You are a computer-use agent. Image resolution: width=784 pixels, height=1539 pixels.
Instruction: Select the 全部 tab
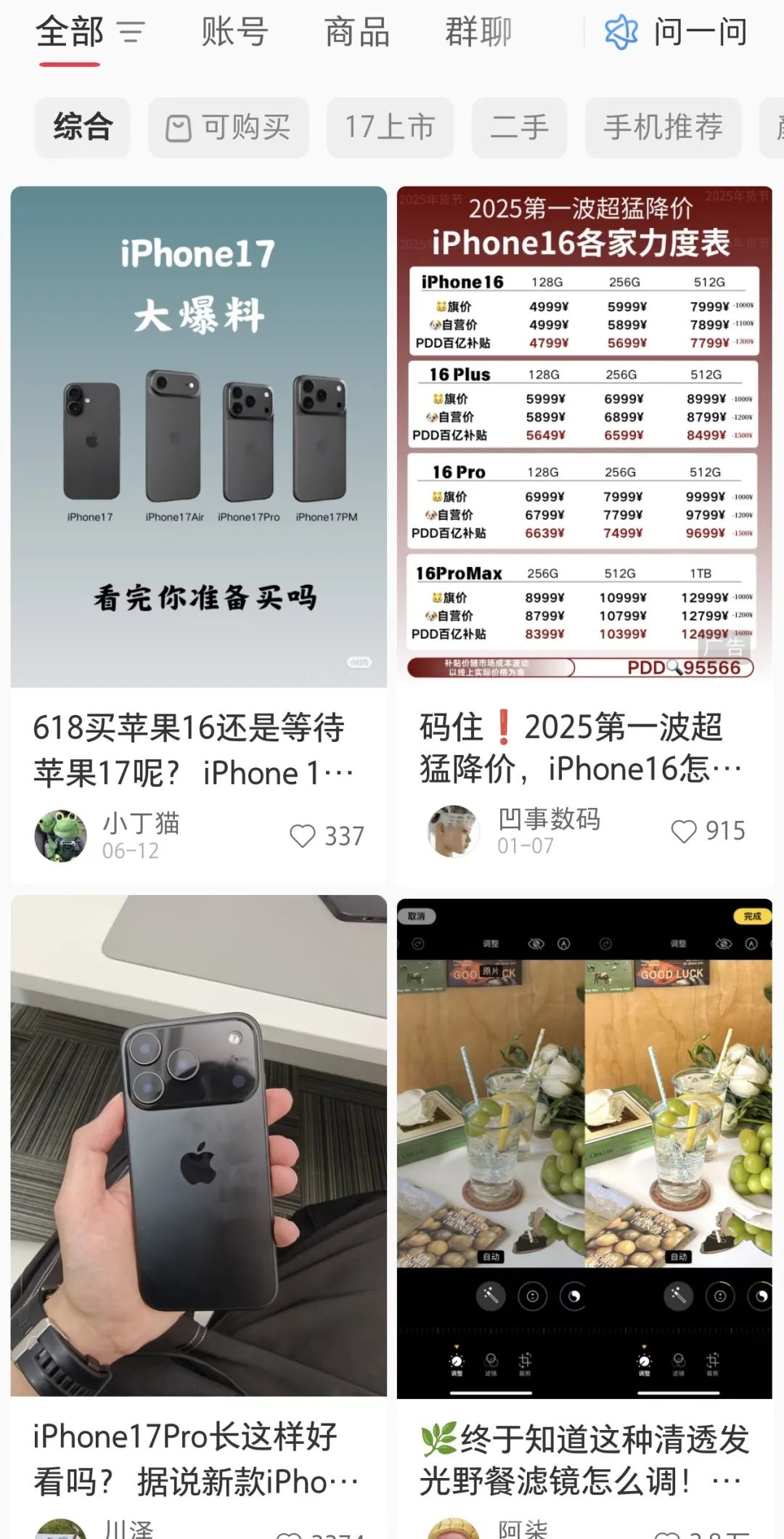pyautogui.click(x=70, y=33)
